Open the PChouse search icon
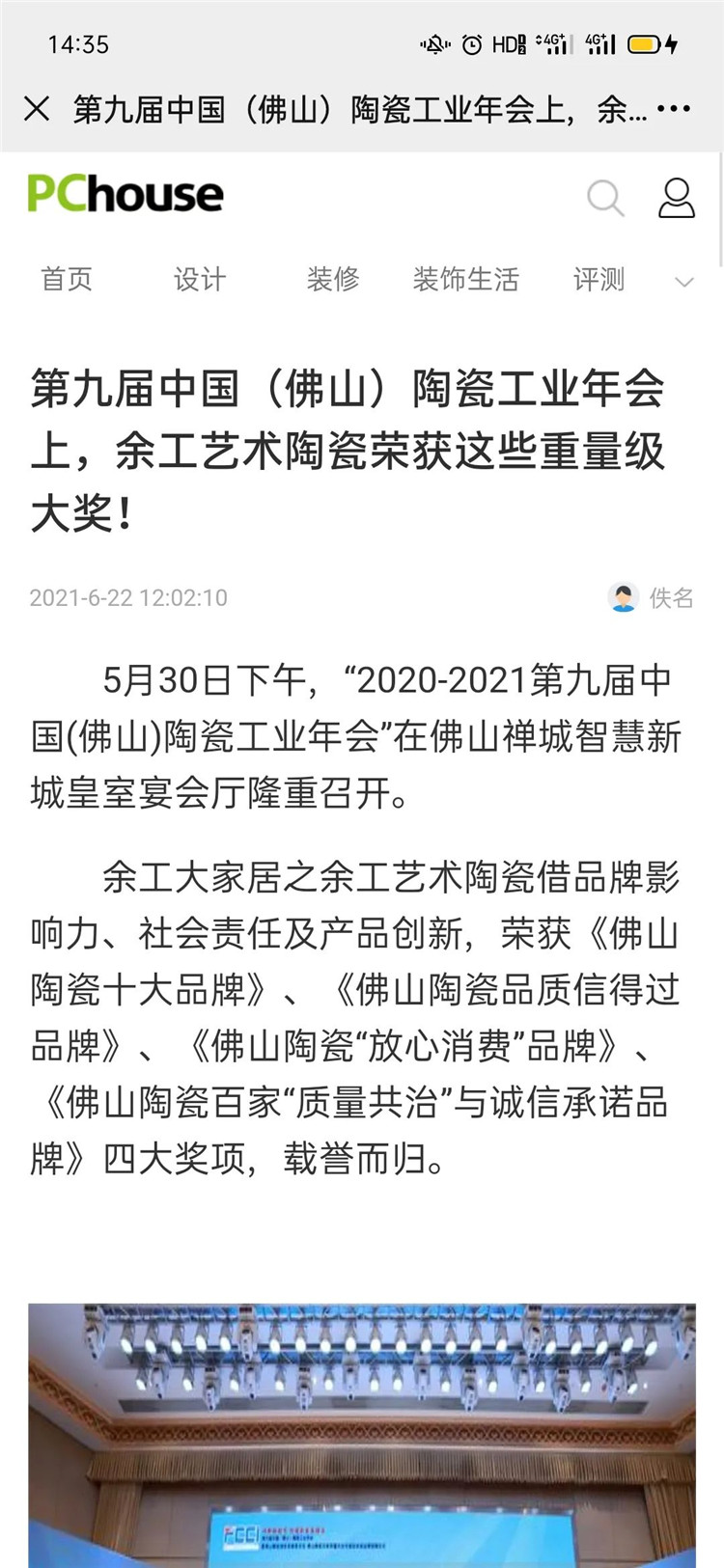This screenshot has width=724, height=1568. click(605, 198)
